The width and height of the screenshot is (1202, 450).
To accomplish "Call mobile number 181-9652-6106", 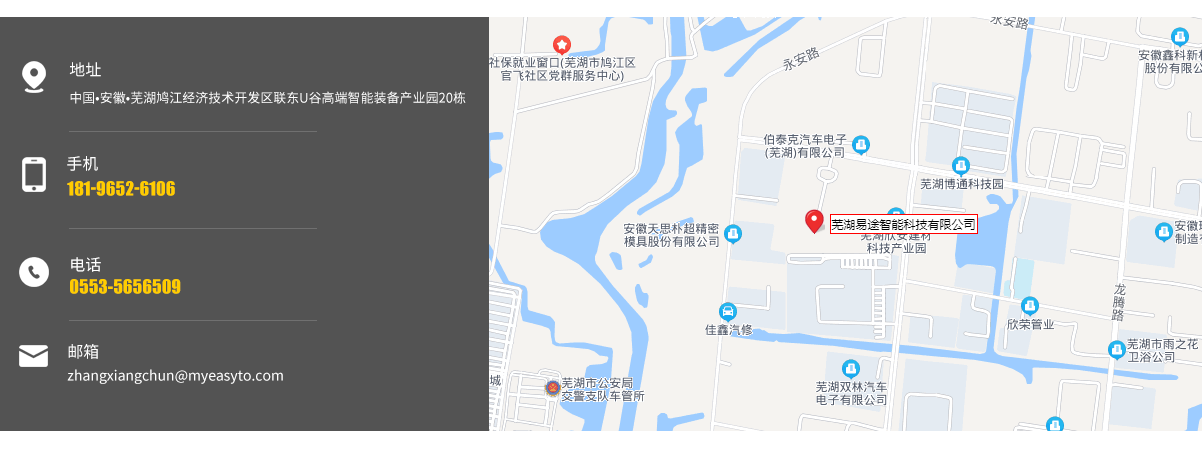I will point(121,189).
